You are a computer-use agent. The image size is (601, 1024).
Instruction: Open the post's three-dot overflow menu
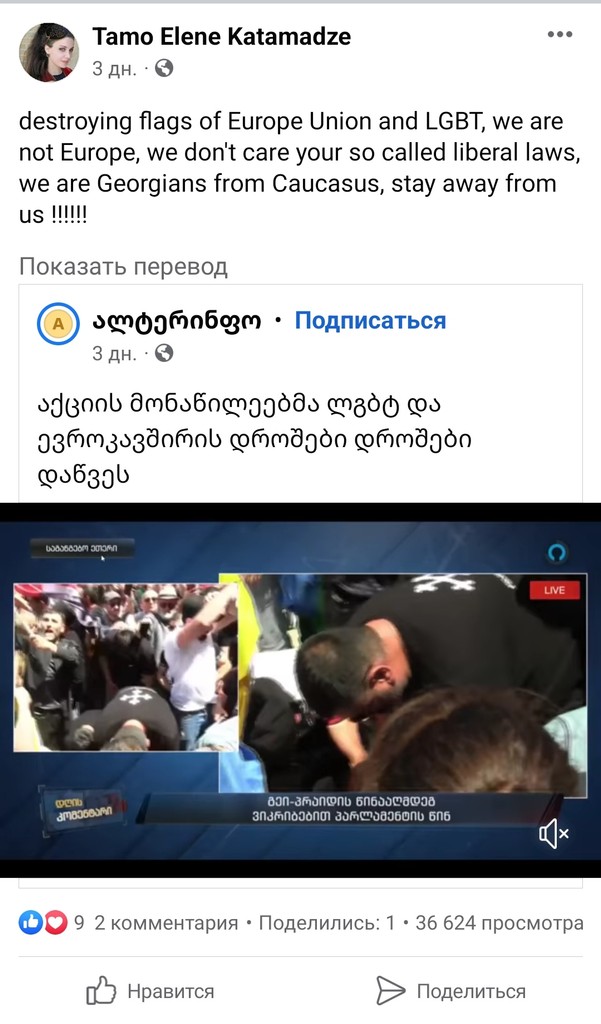pos(560,35)
